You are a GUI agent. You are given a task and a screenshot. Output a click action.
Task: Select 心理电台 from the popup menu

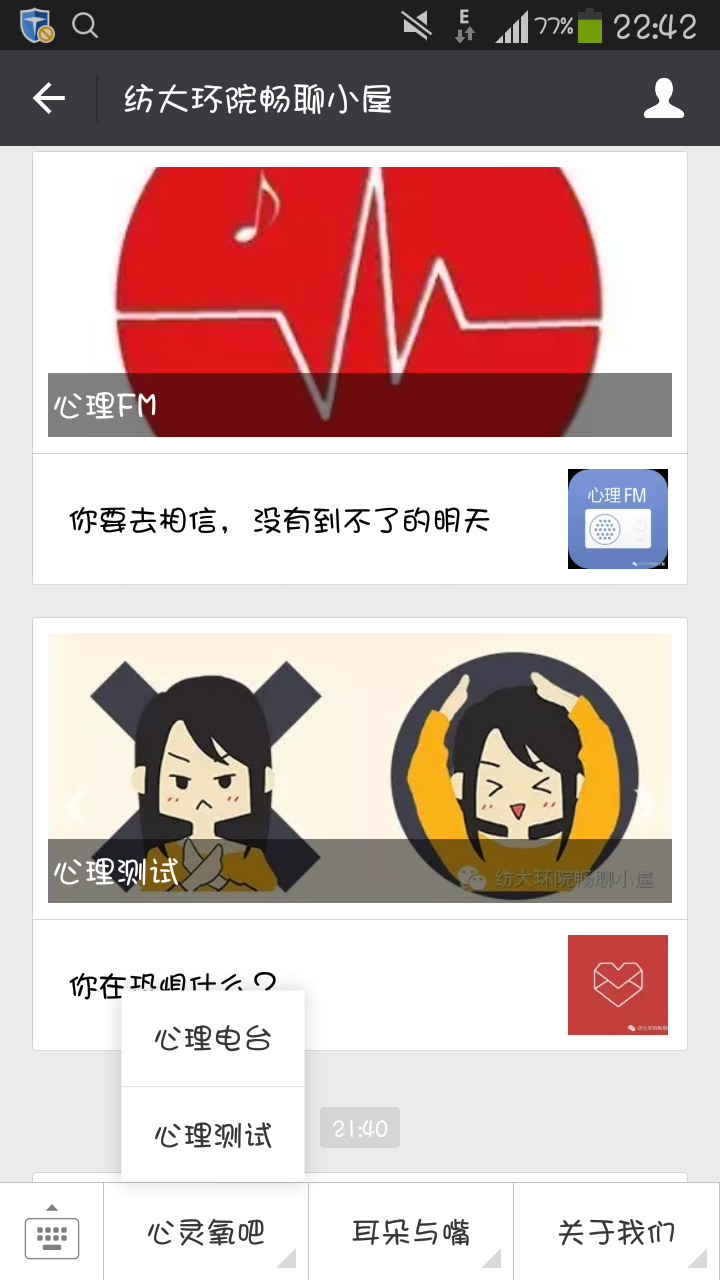coord(213,1038)
